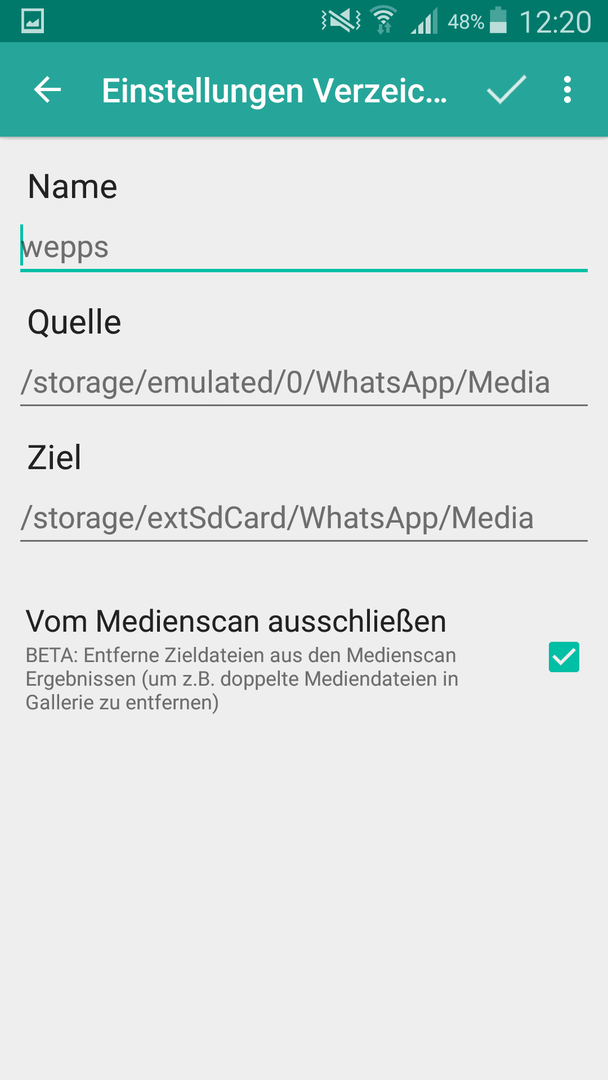Image resolution: width=608 pixels, height=1080 pixels.
Task: Select the Quelle source path field
Action: [x=304, y=383]
